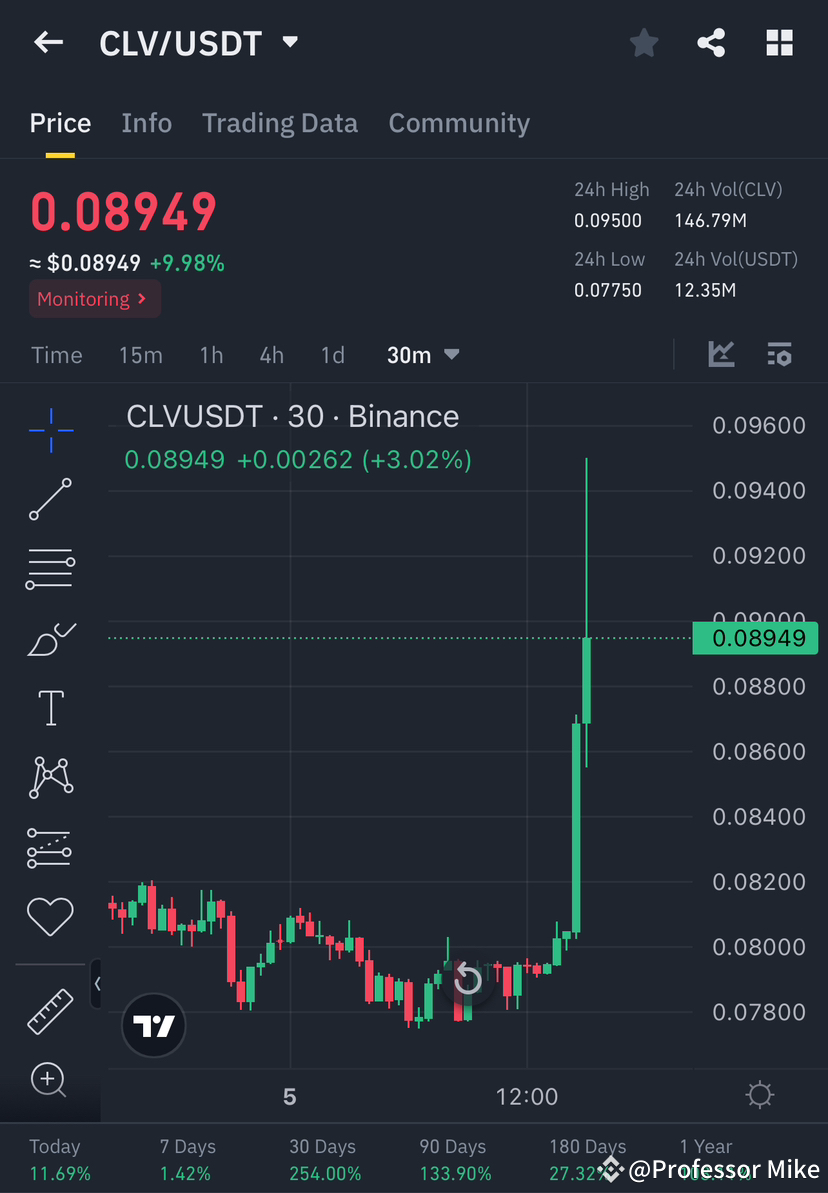Select the trend line drawing tool
This screenshot has width=828, height=1193.
click(x=50, y=499)
